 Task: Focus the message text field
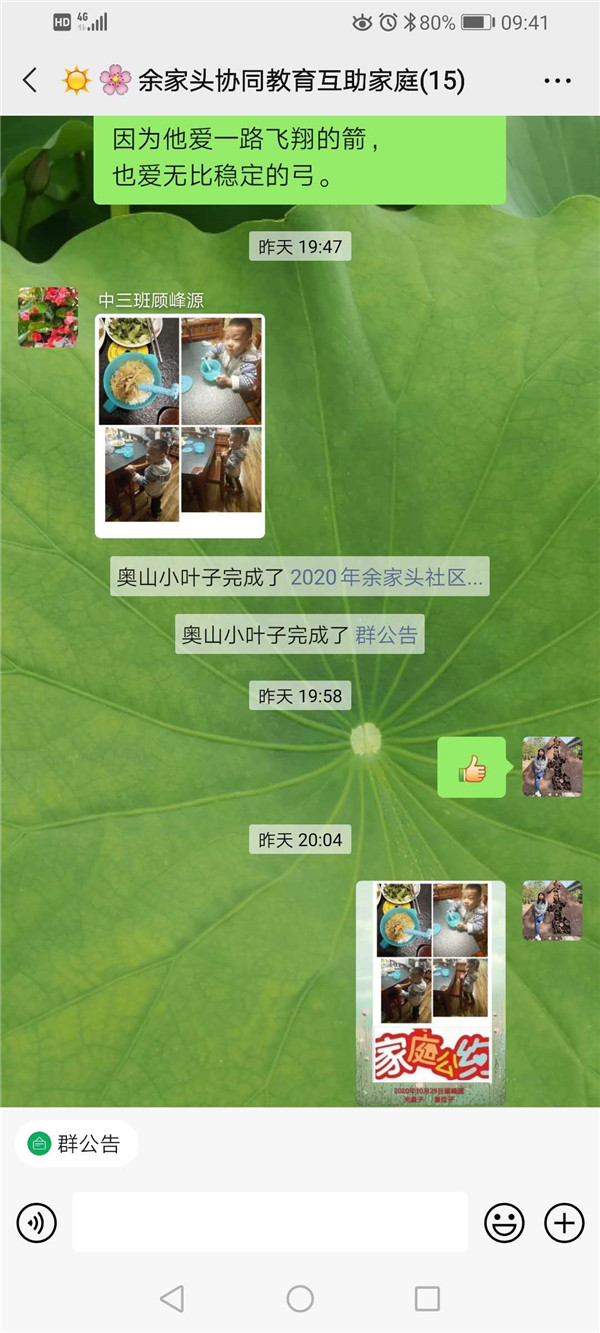click(270, 1222)
